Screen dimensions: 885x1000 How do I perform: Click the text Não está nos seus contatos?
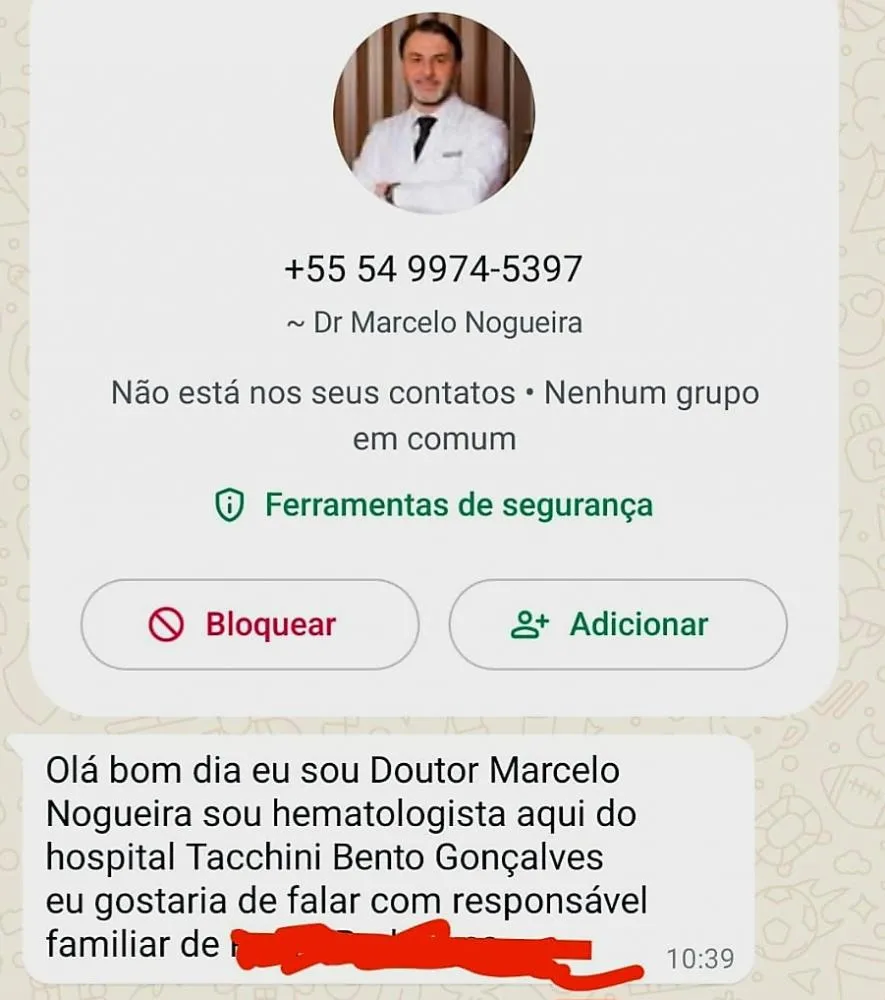(310, 392)
